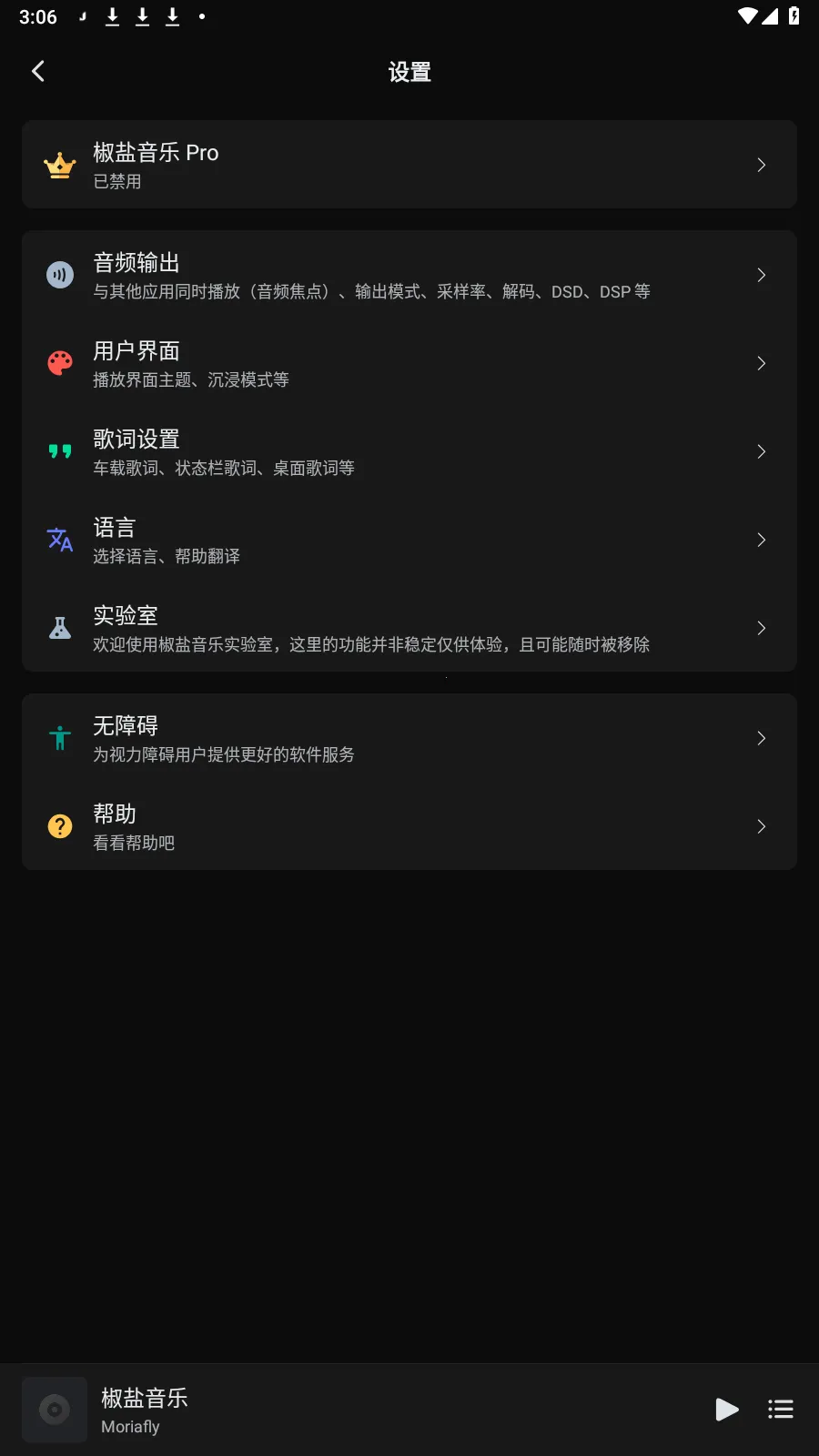Select the 语言 translation icon
Screen dimensions: 819x1456
(59, 539)
